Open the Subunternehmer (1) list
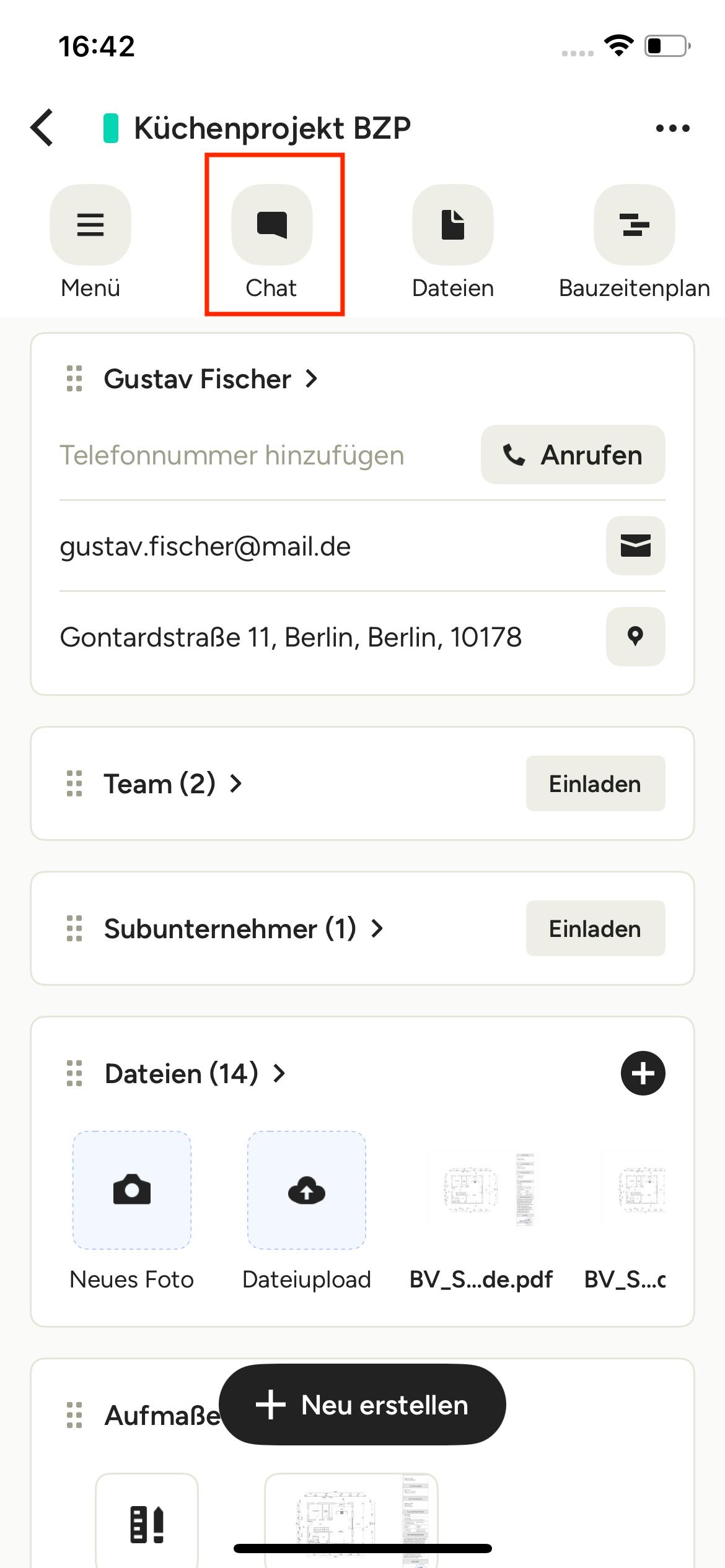Screen dimensions: 725x1568 [x=243, y=929]
